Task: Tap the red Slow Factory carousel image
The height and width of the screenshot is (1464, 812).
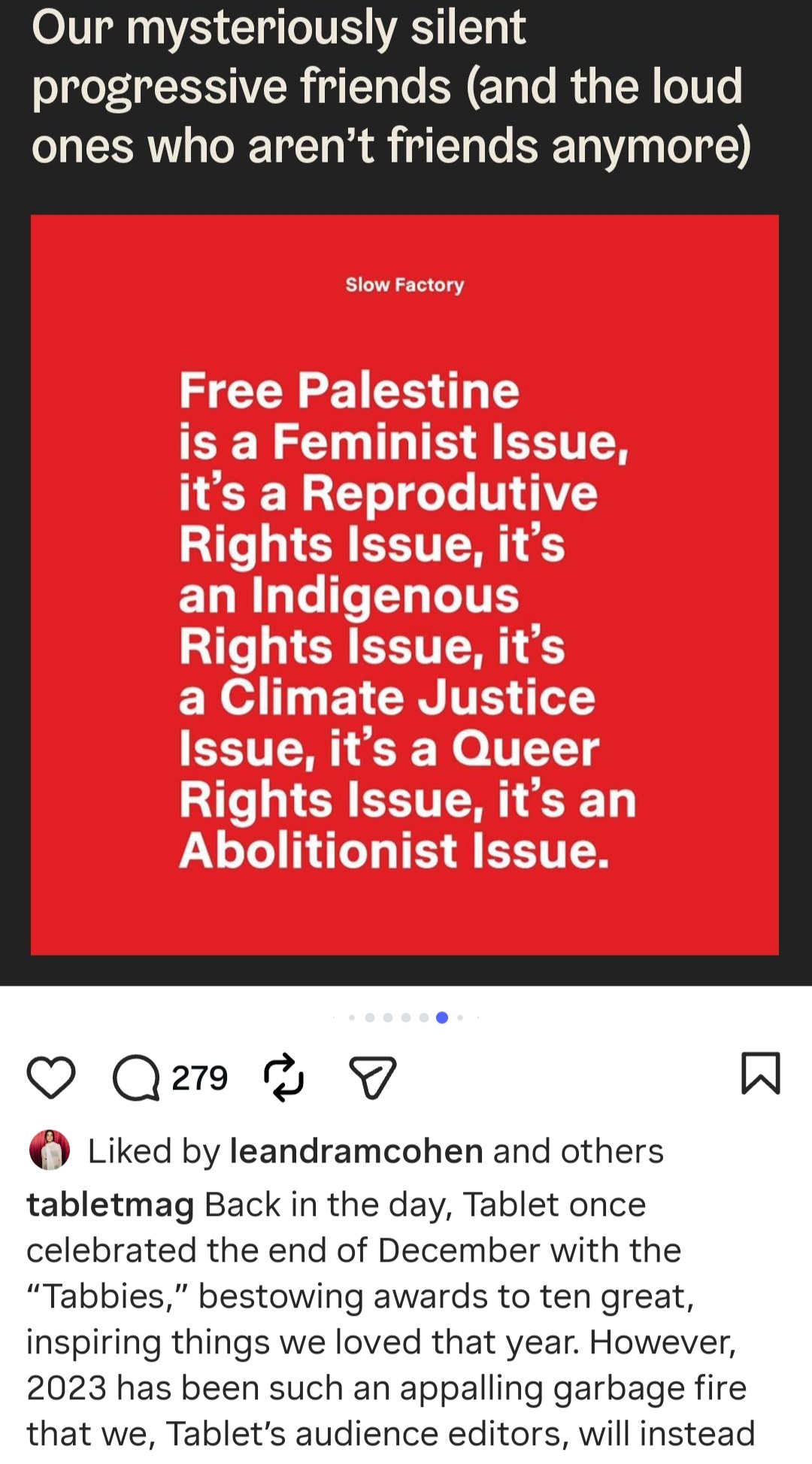Action: tap(404, 585)
